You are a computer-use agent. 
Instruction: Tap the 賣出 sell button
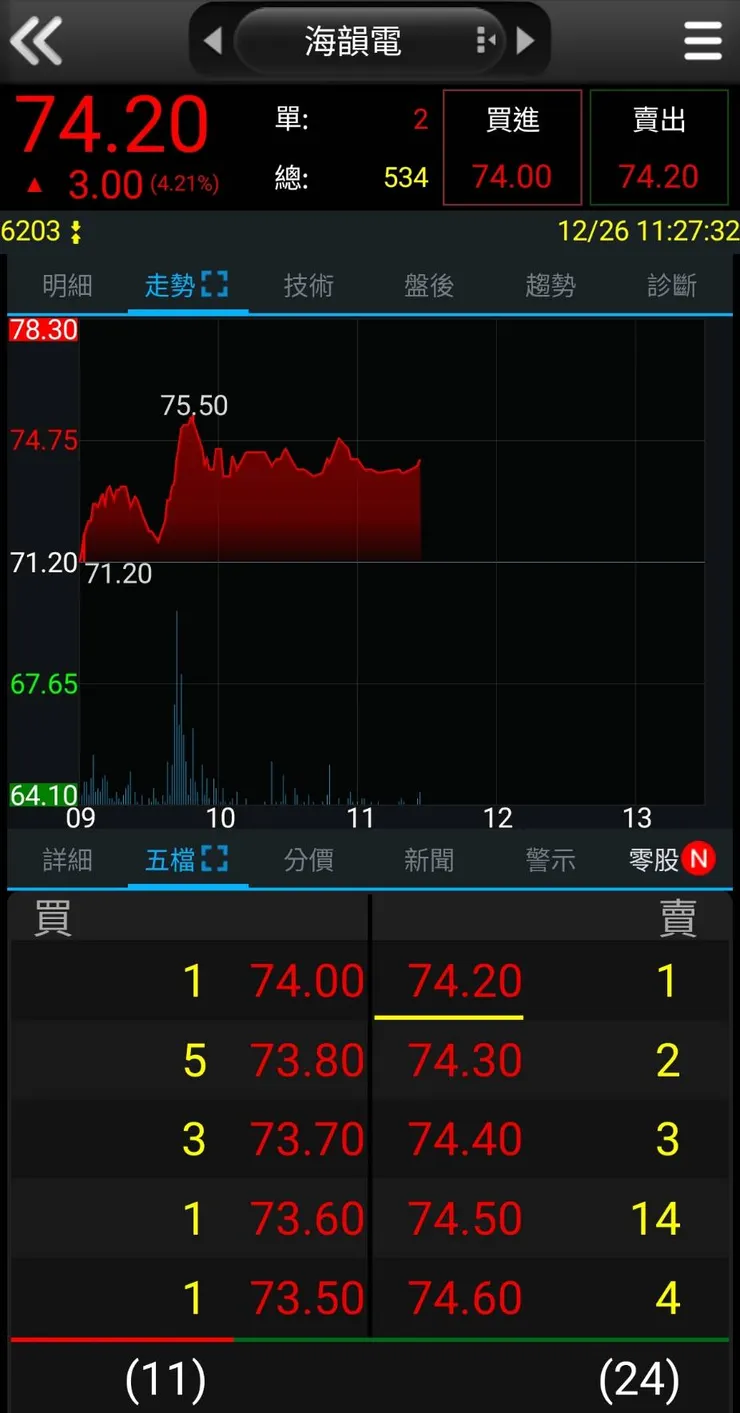[x=659, y=147]
